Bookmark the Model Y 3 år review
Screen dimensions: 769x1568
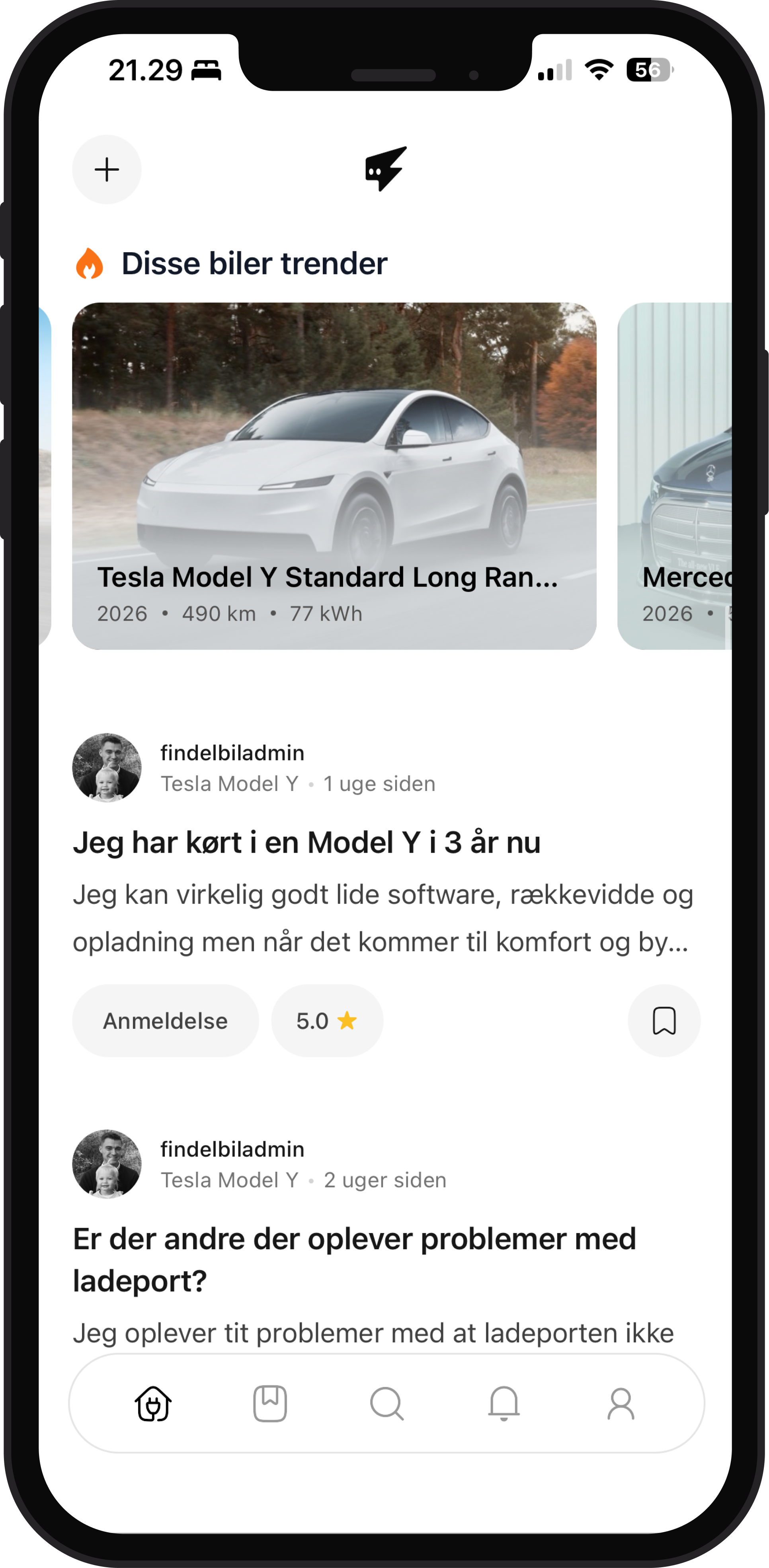coord(664,1021)
